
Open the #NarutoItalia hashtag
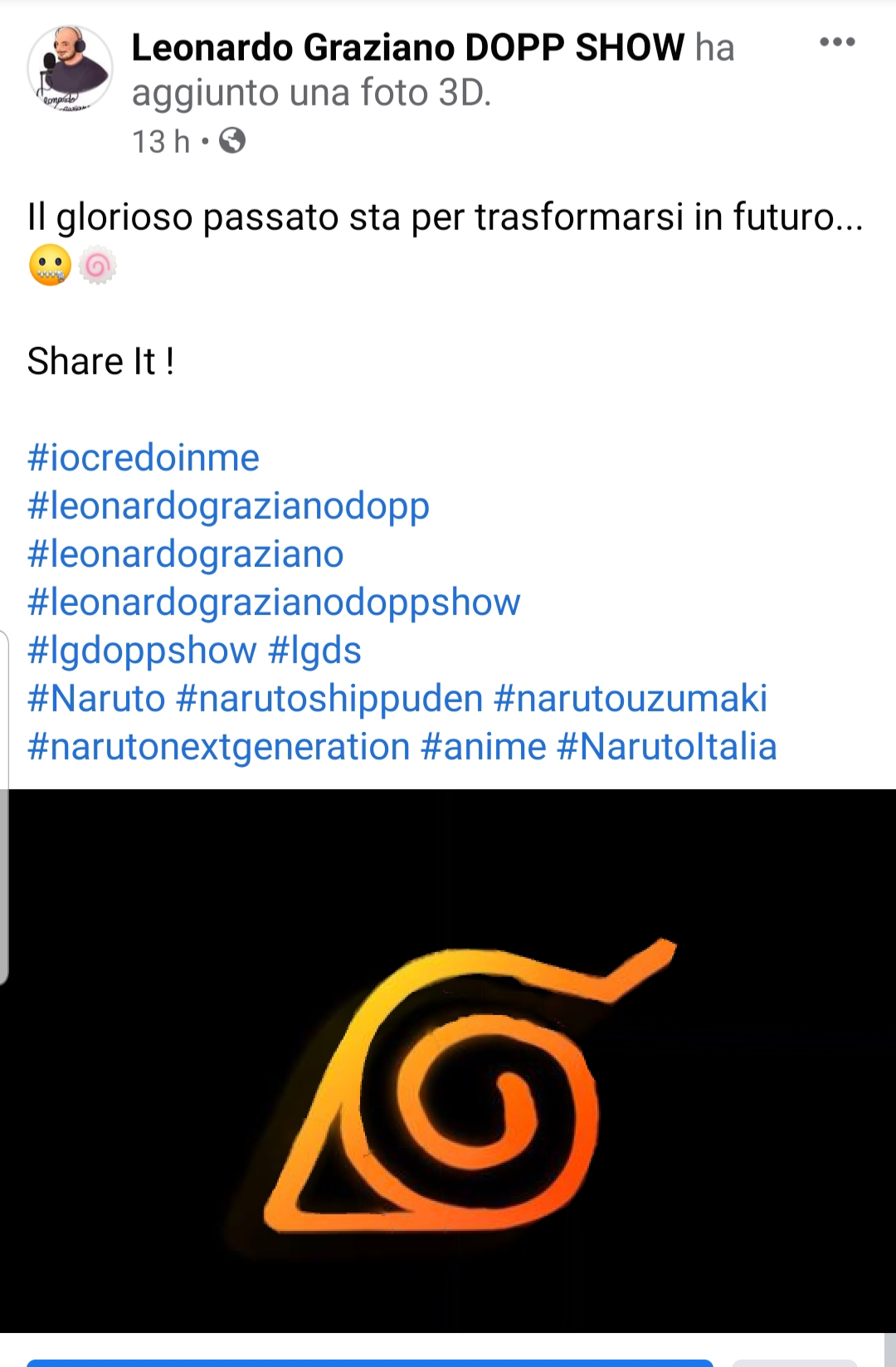[x=667, y=747]
